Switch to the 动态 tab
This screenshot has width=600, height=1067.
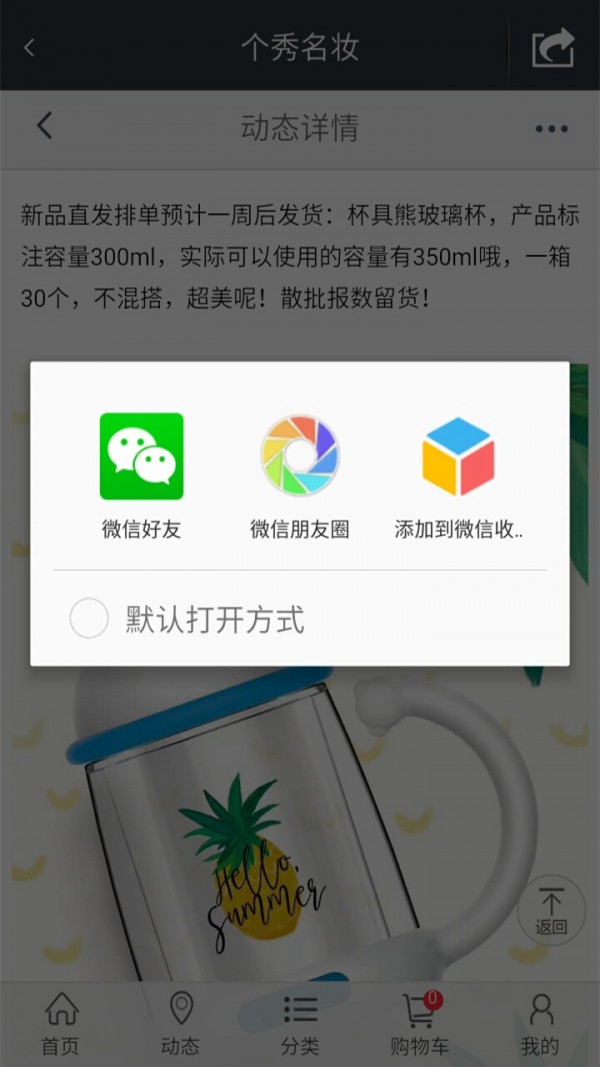pyautogui.click(x=180, y=1024)
